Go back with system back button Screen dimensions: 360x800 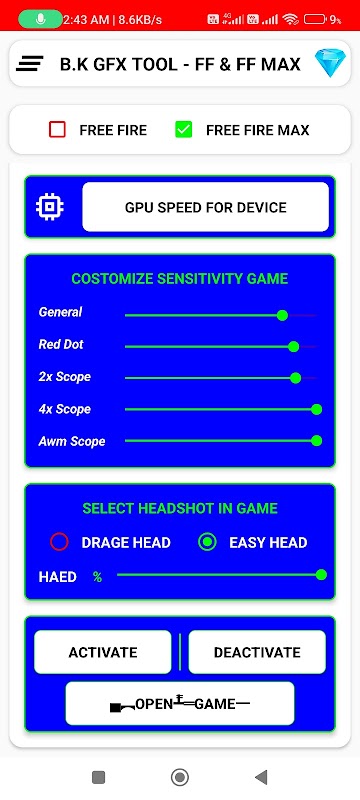(261, 777)
